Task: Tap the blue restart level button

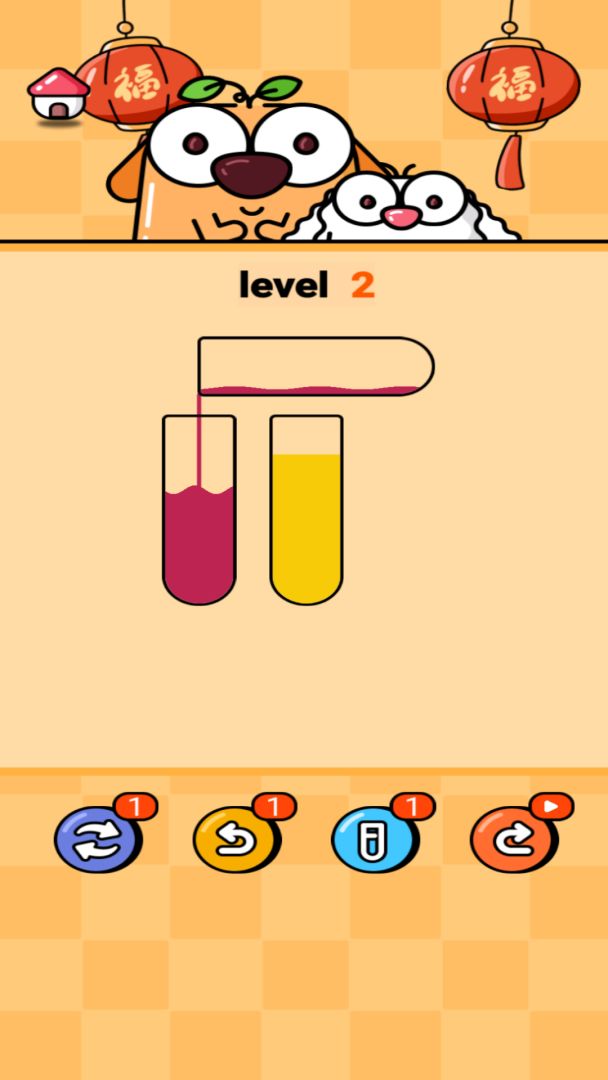Action: [x=98, y=838]
